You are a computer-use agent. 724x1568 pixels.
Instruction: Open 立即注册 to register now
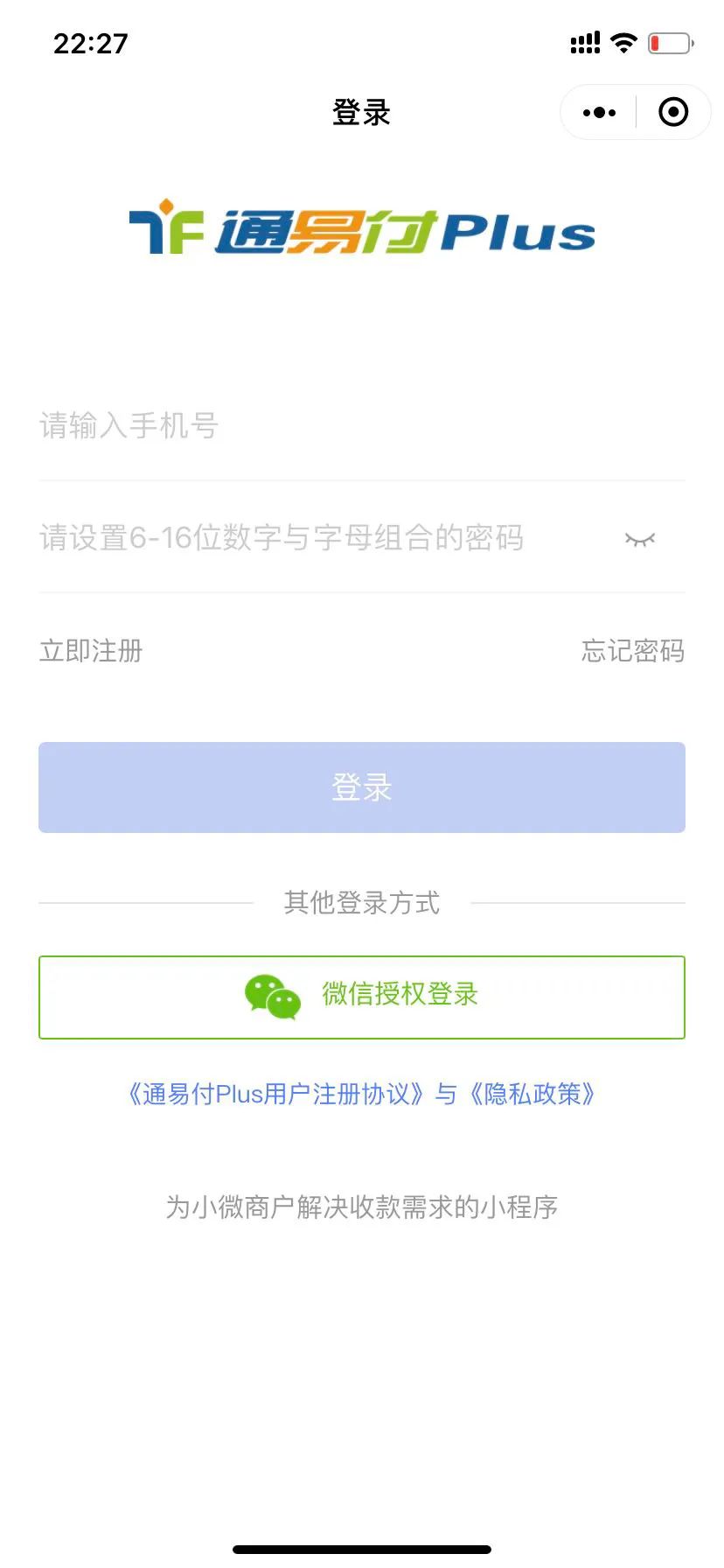[x=91, y=651]
